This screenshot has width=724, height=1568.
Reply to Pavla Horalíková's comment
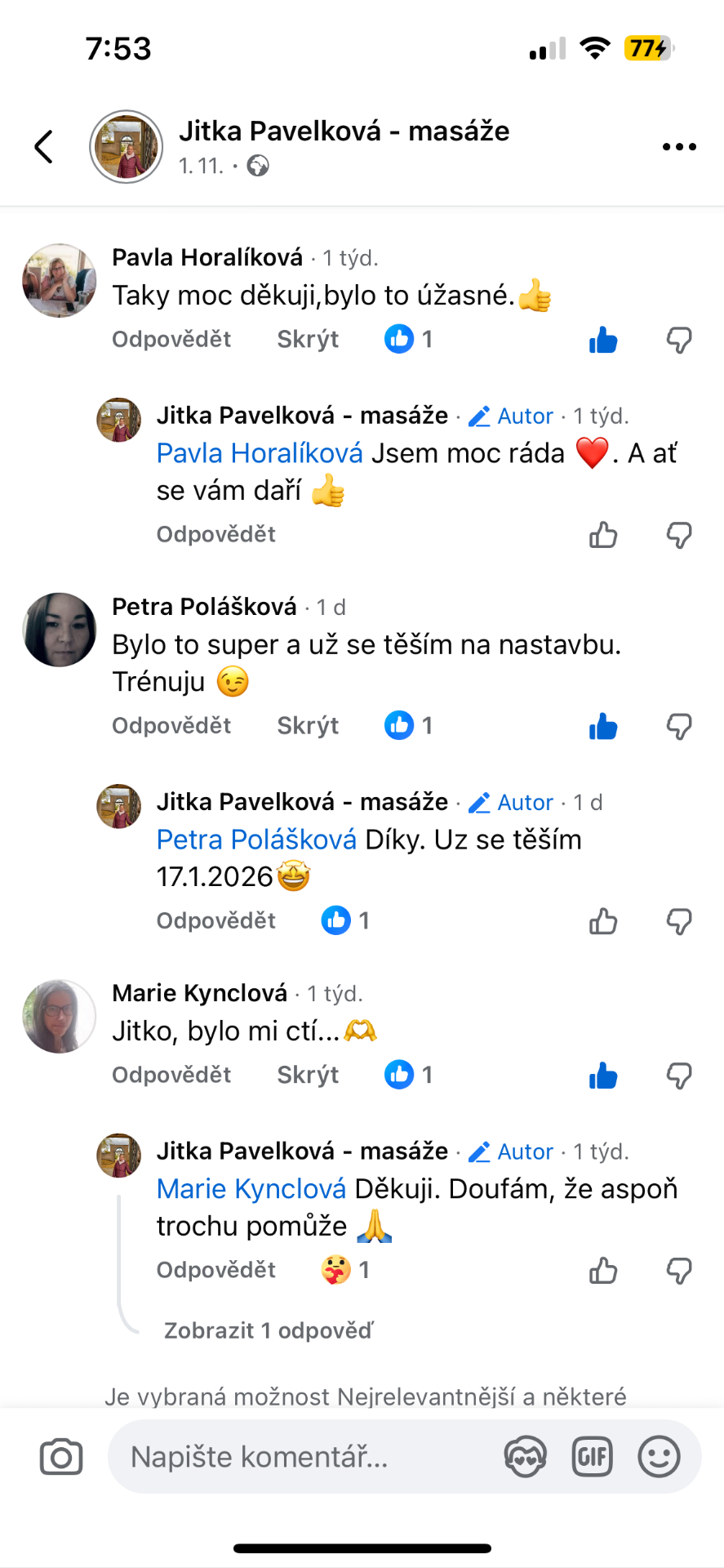point(171,340)
